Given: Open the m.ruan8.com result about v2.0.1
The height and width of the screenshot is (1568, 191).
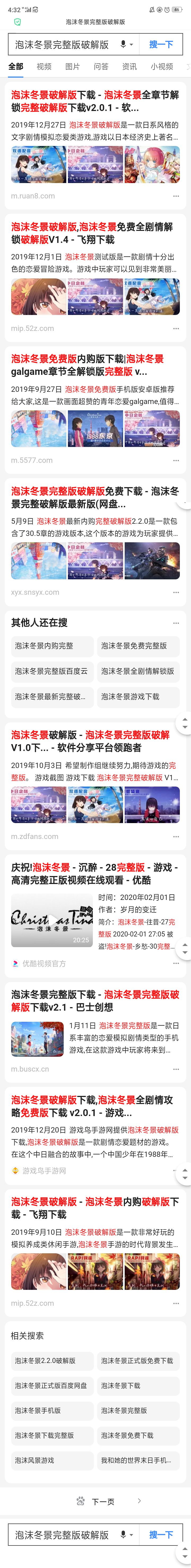Looking at the screenshot, I should tap(95, 101).
